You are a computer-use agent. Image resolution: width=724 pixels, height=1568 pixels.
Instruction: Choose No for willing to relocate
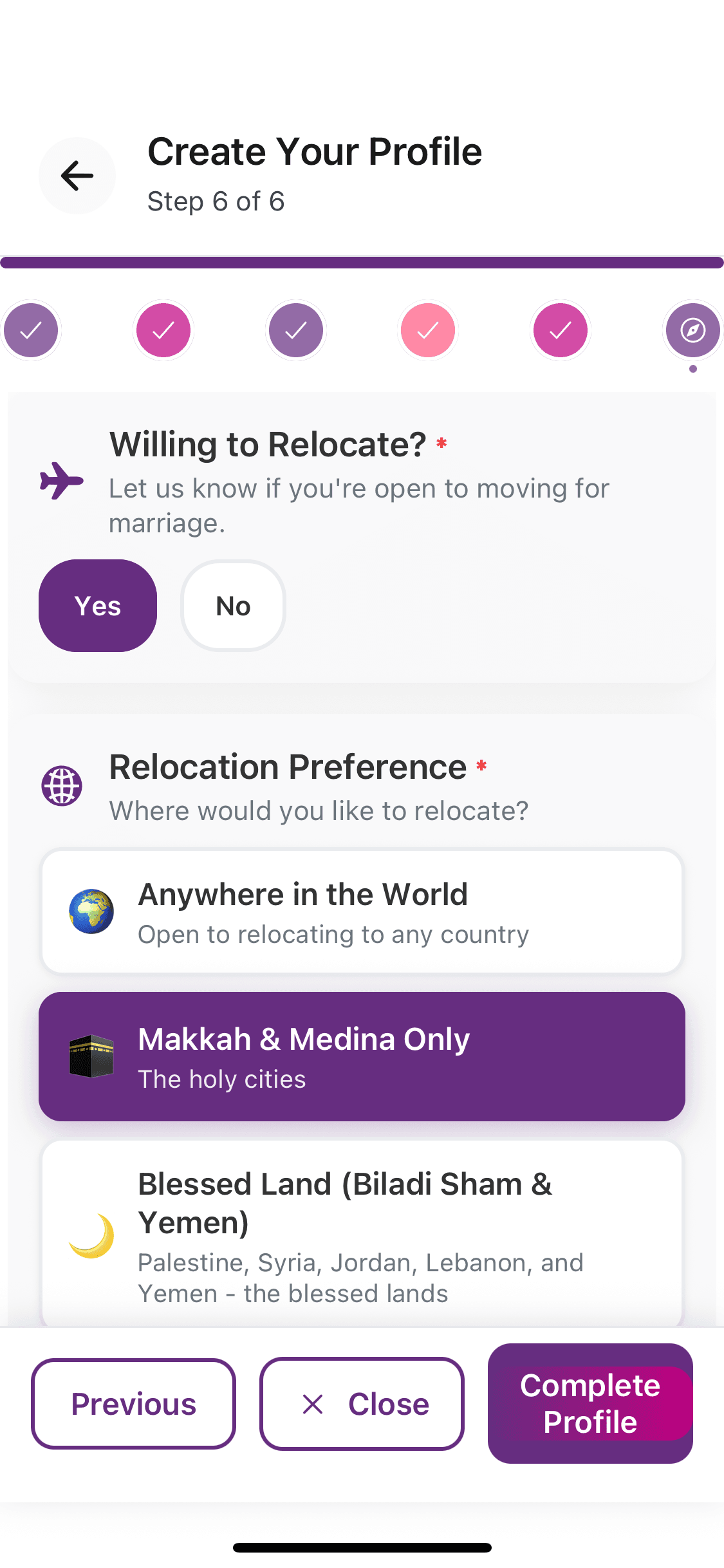pyautogui.click(x=233, y=606)
